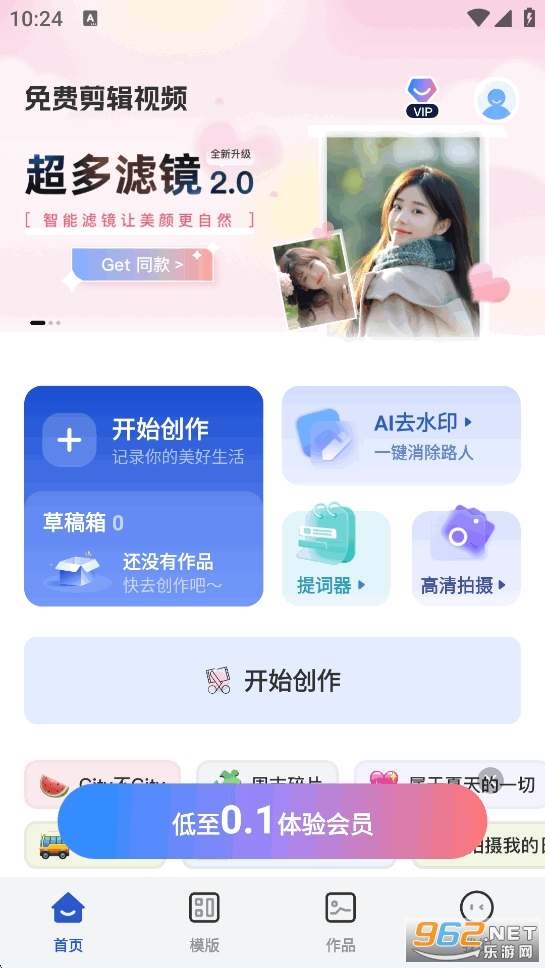Tap the Get 同款 banner button
This screenshot has height=968, width=545.
(x=142, y=265)
